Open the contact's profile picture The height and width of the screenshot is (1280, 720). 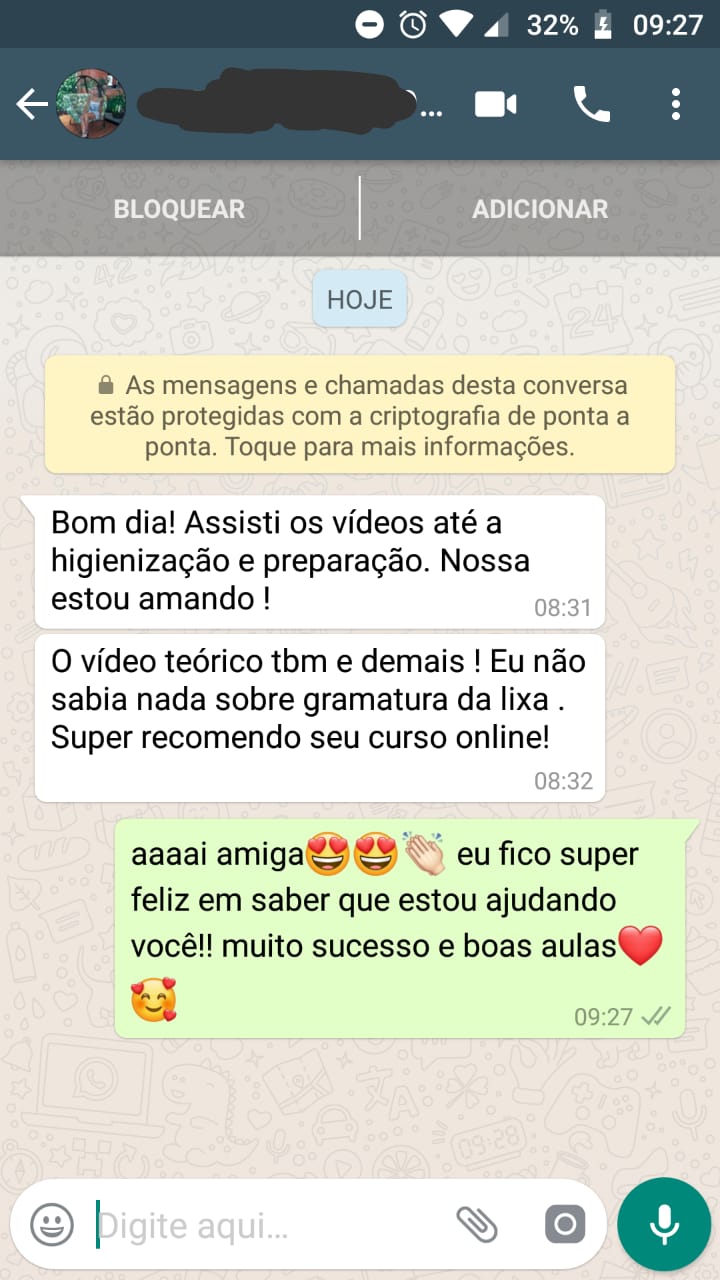[x=90, y=104]
